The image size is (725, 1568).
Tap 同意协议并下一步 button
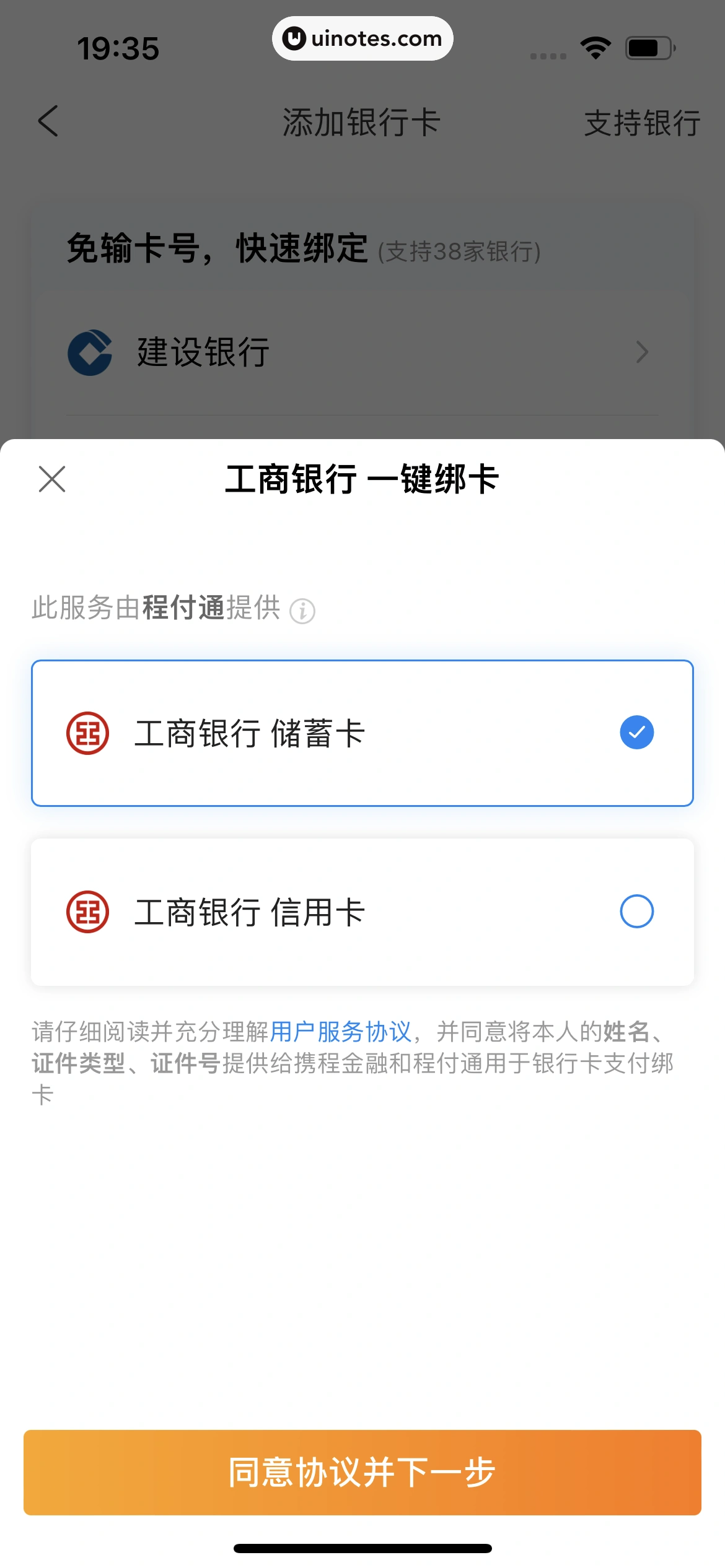[x=362, y=1473]
